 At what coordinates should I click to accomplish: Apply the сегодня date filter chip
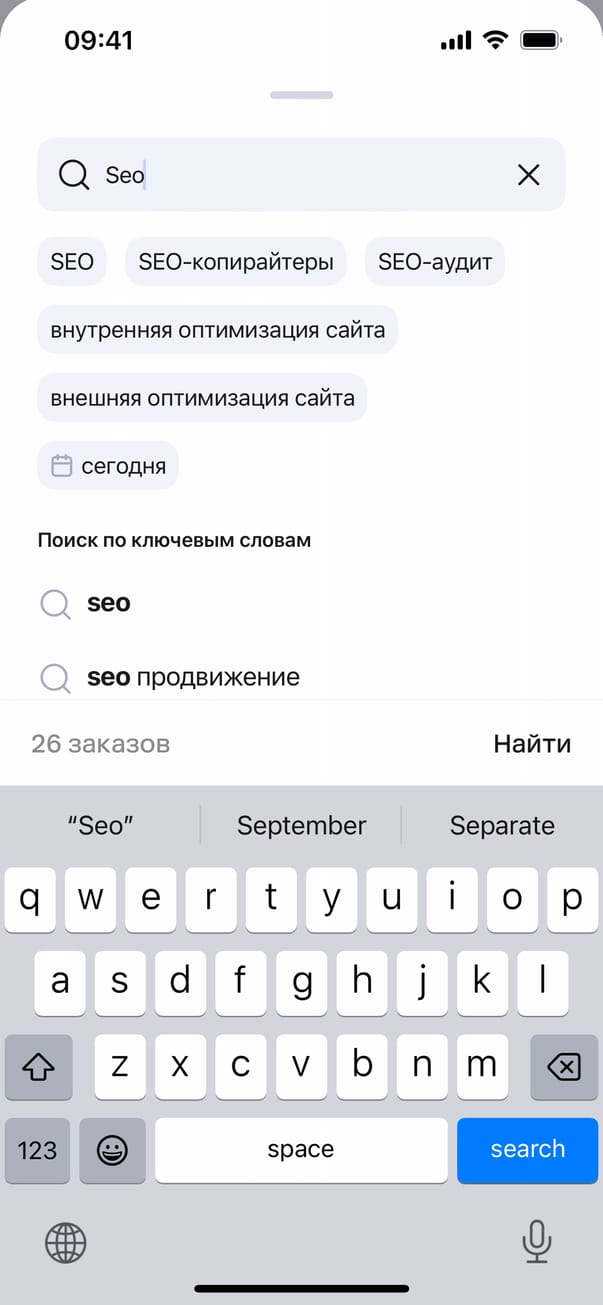click(x=108, y=466)
